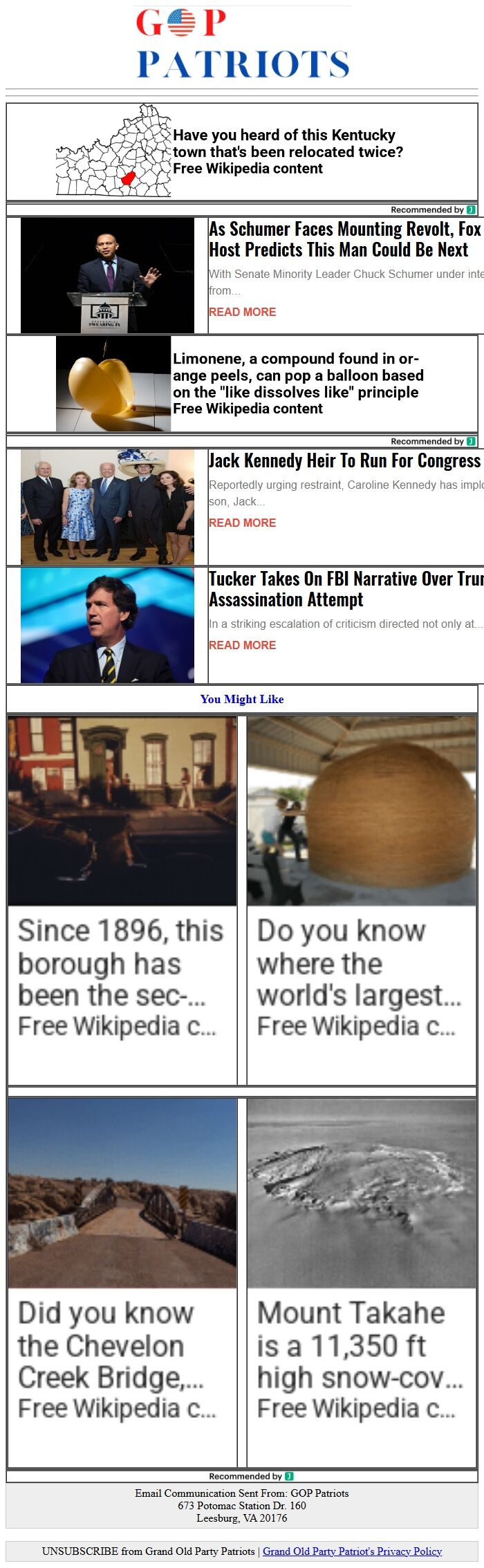Open the Tucker Takes On FBI Narrative headline

344,588
